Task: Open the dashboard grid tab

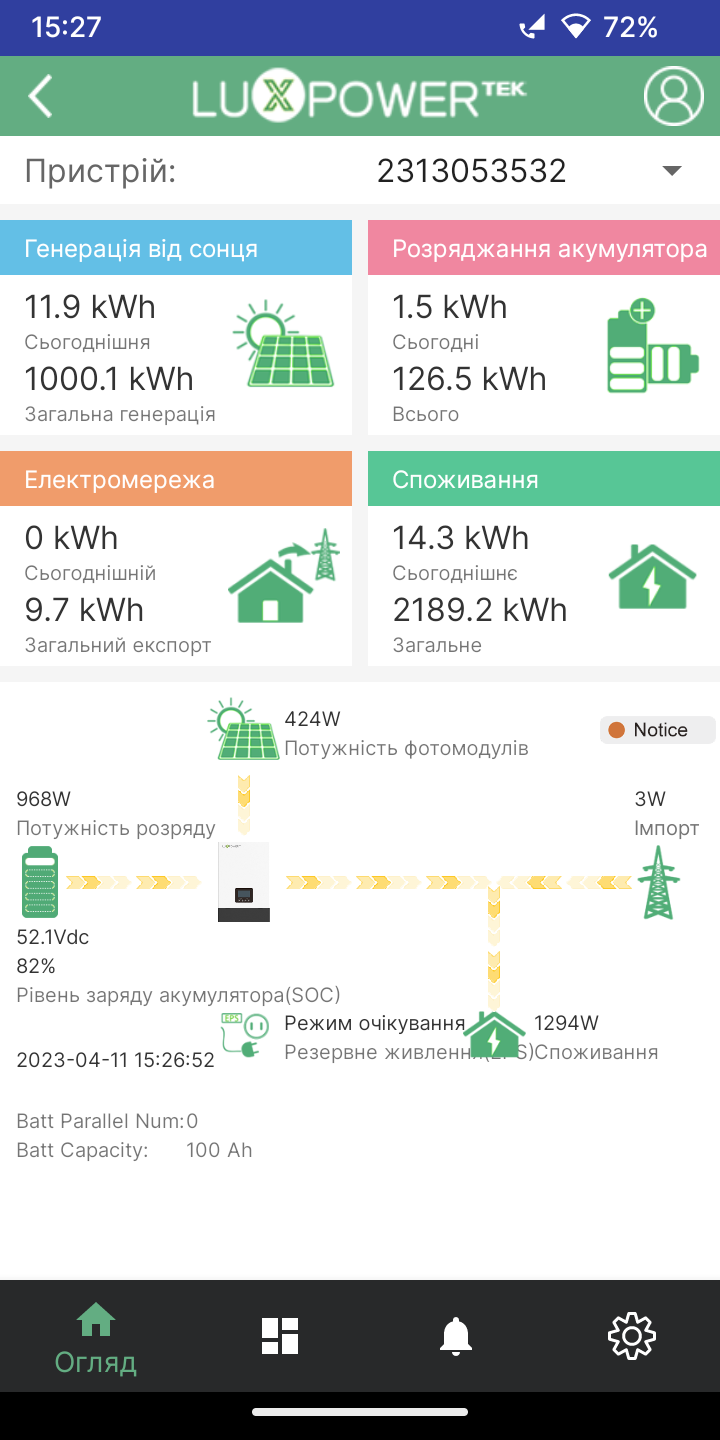Action: click(x=280, y=1335)
